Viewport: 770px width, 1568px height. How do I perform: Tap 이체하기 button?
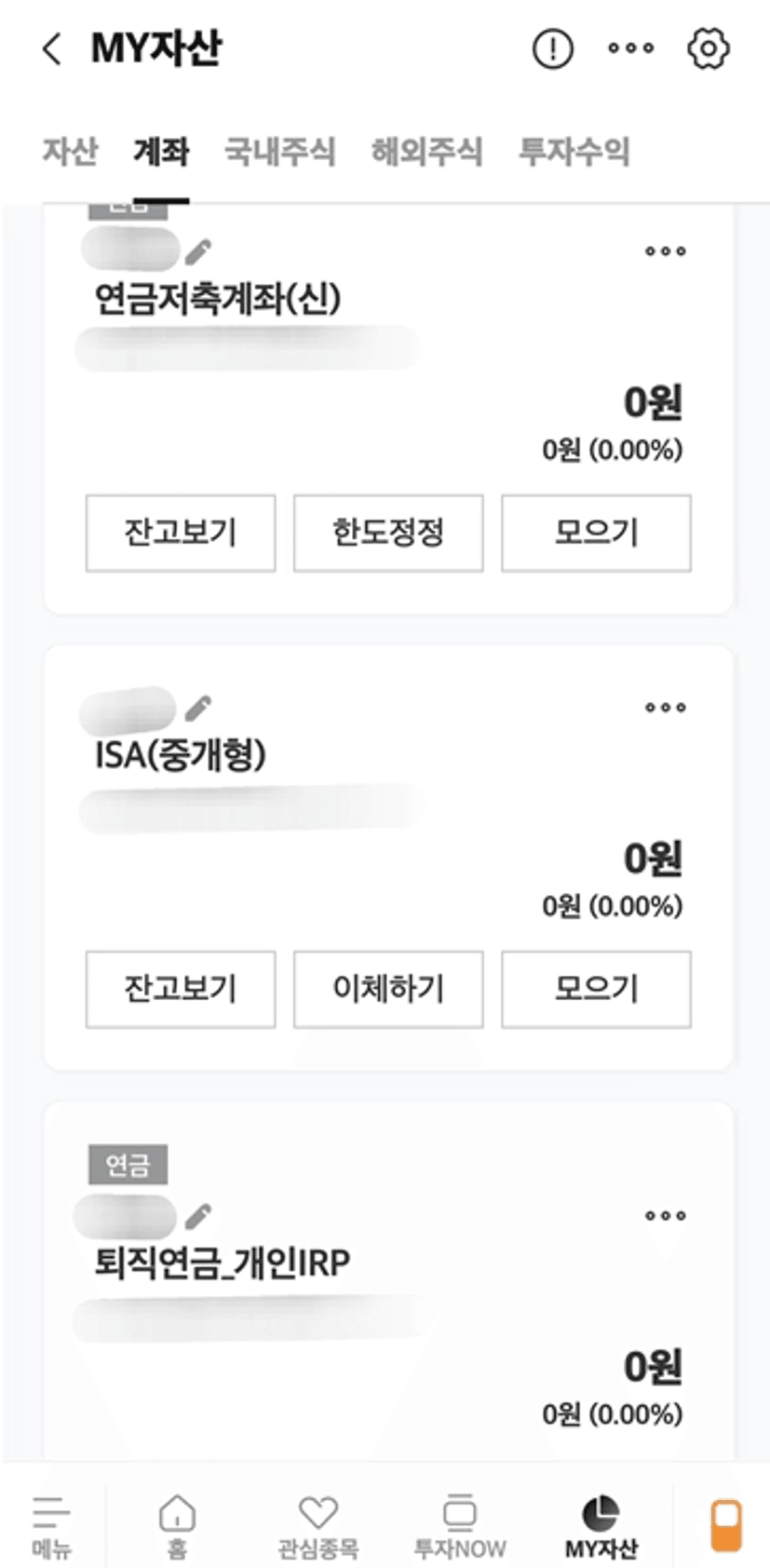coord(388,989)
